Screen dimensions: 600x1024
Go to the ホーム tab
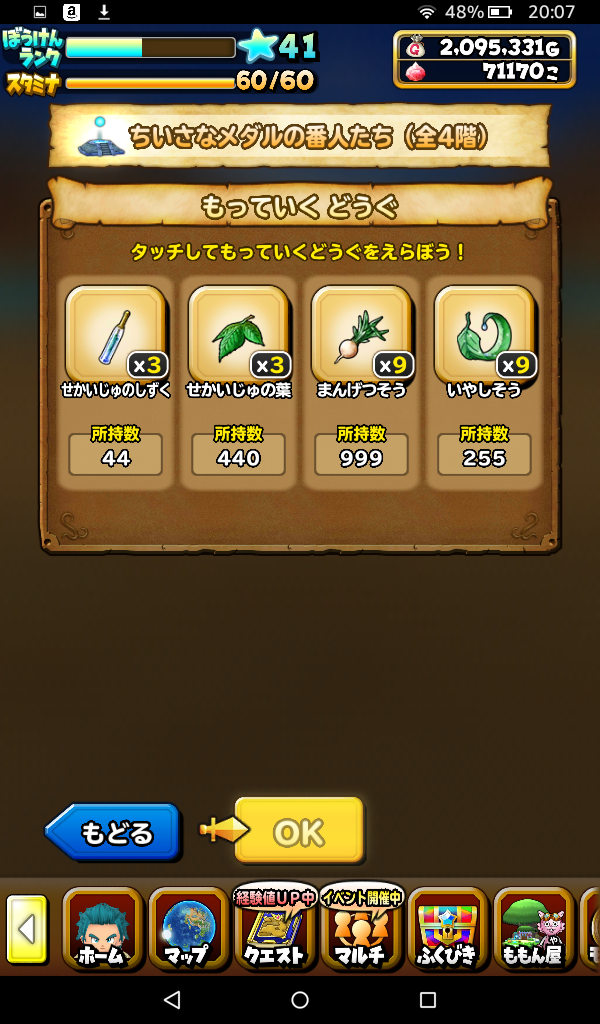[x=103, y=928]
